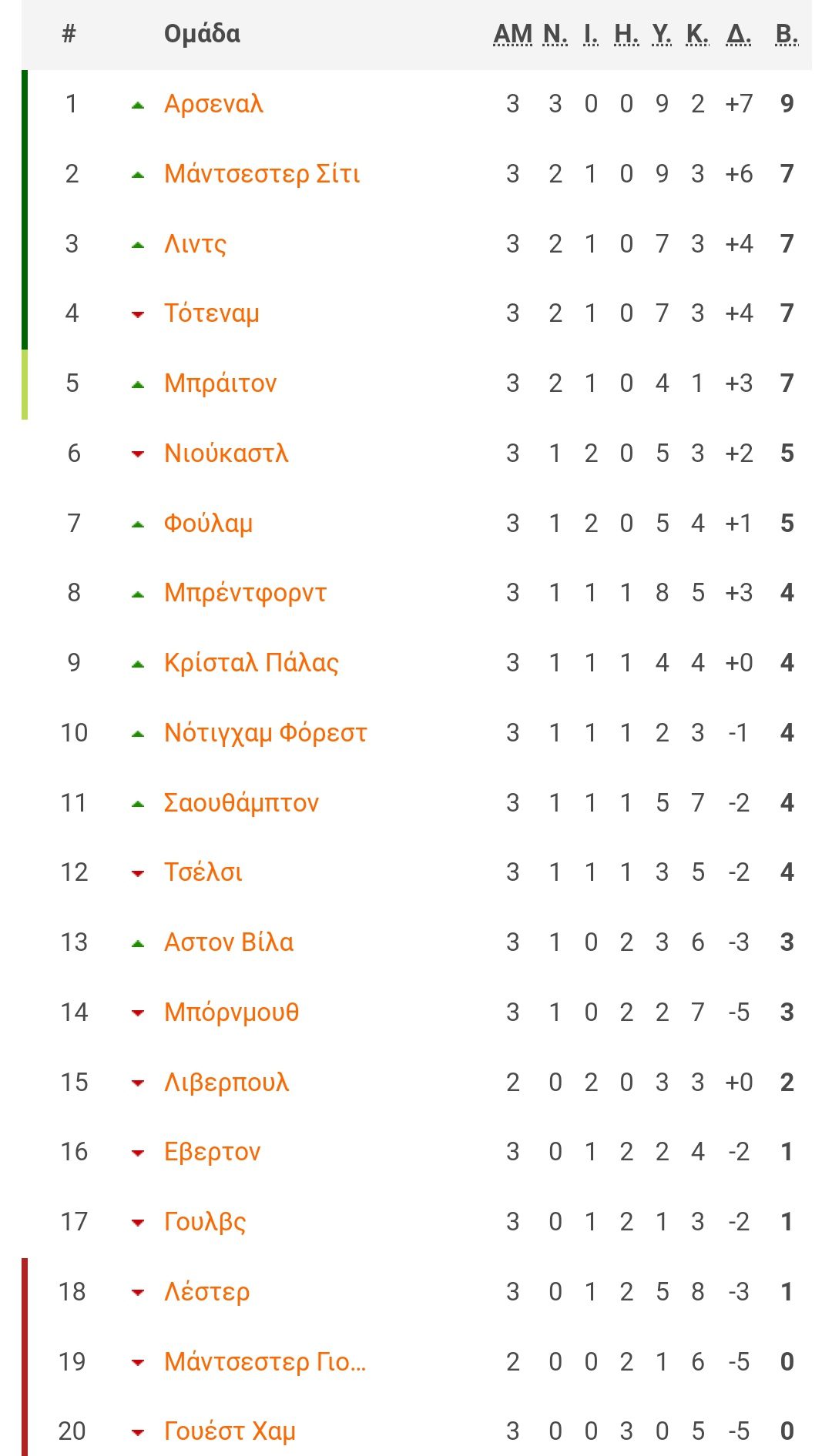Open Γουέστ Χαμ team page

tap(230, 1431)
